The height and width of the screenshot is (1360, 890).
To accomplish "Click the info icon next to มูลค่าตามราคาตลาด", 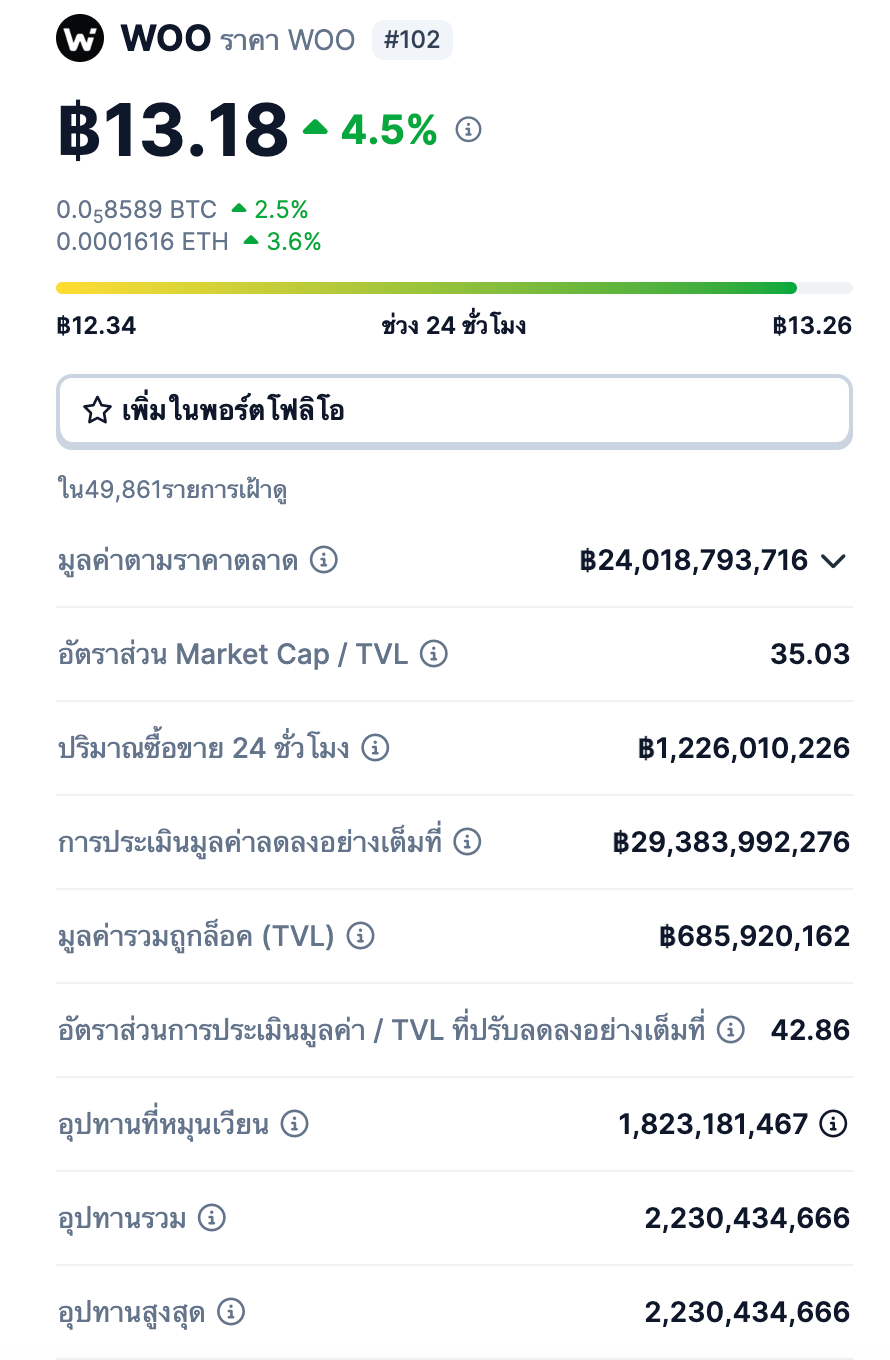I will 326,560.
